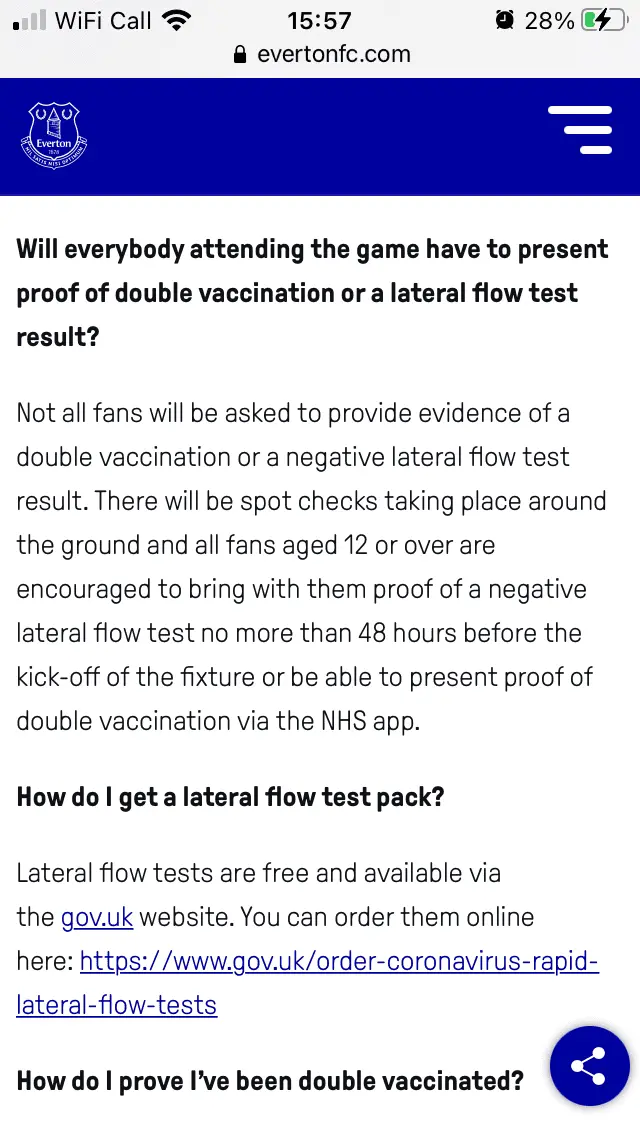Open the hamburger navigation menu

tap(580, 130)
